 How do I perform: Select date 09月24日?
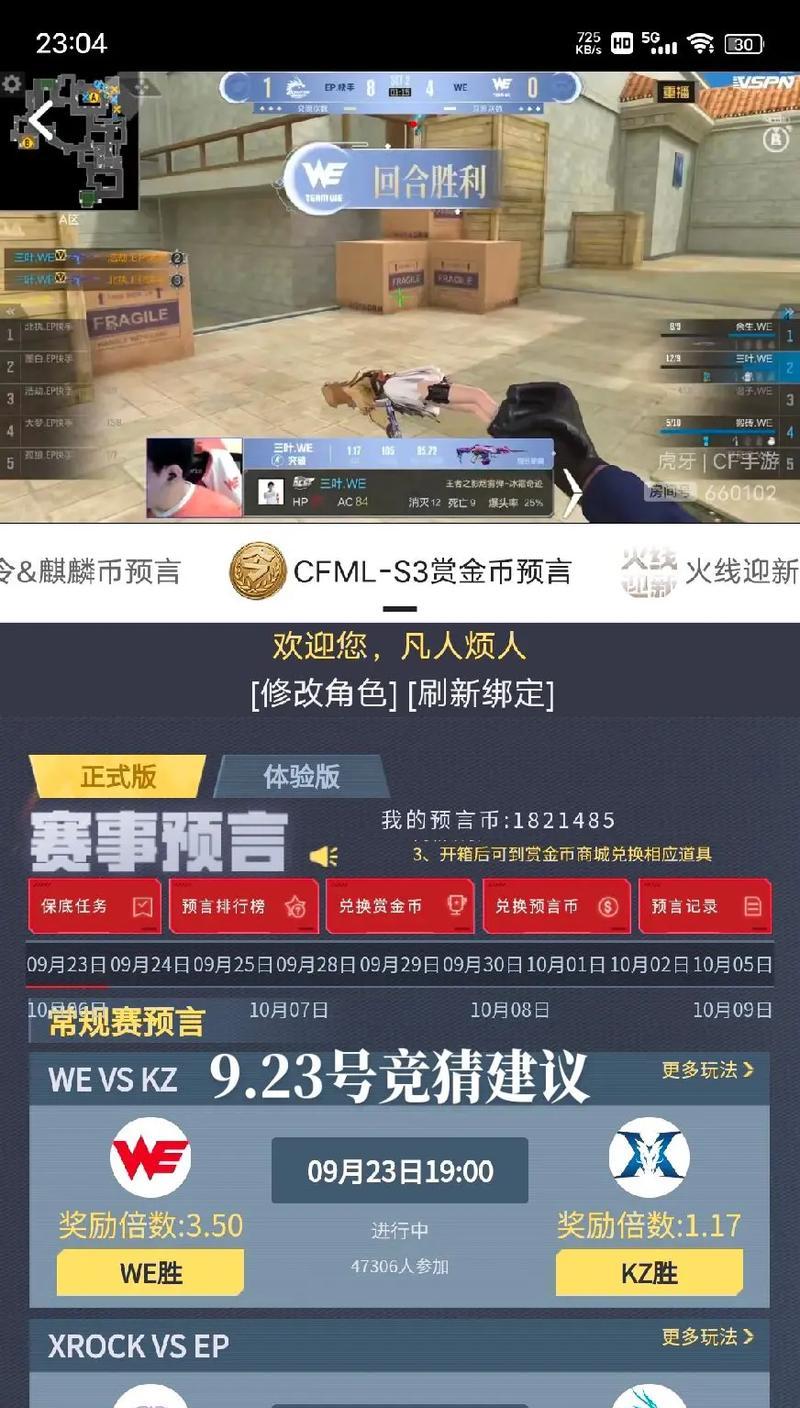(x=150, y=965)
